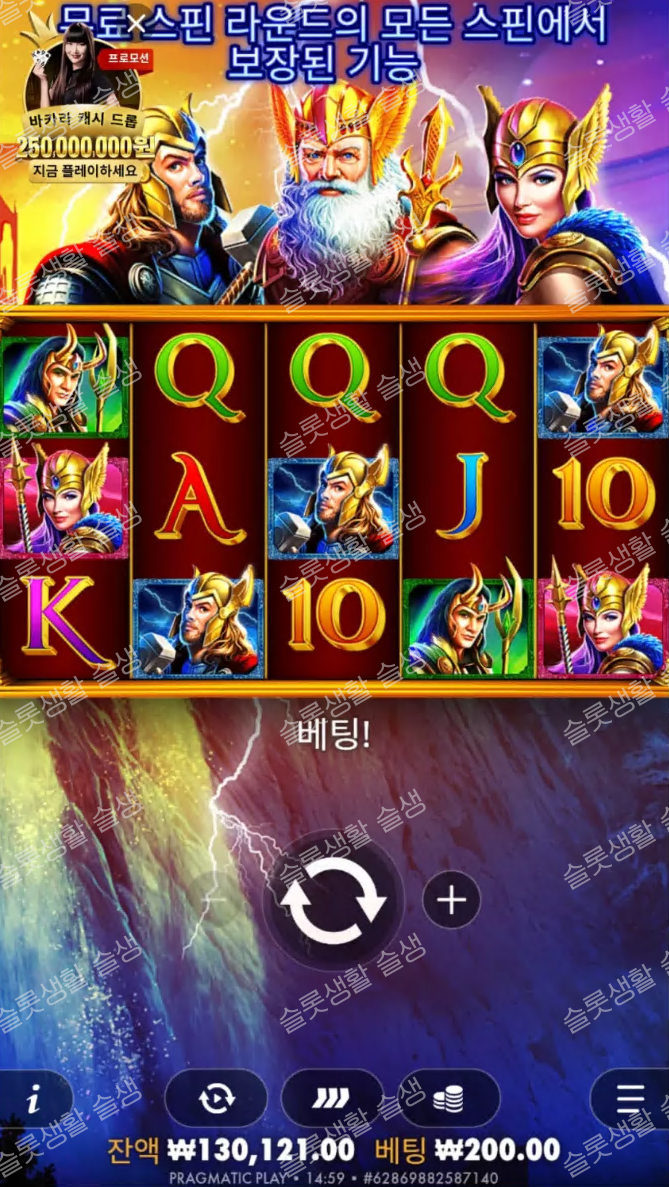Toggle the turbo spin icon

tap(331, 1099)
